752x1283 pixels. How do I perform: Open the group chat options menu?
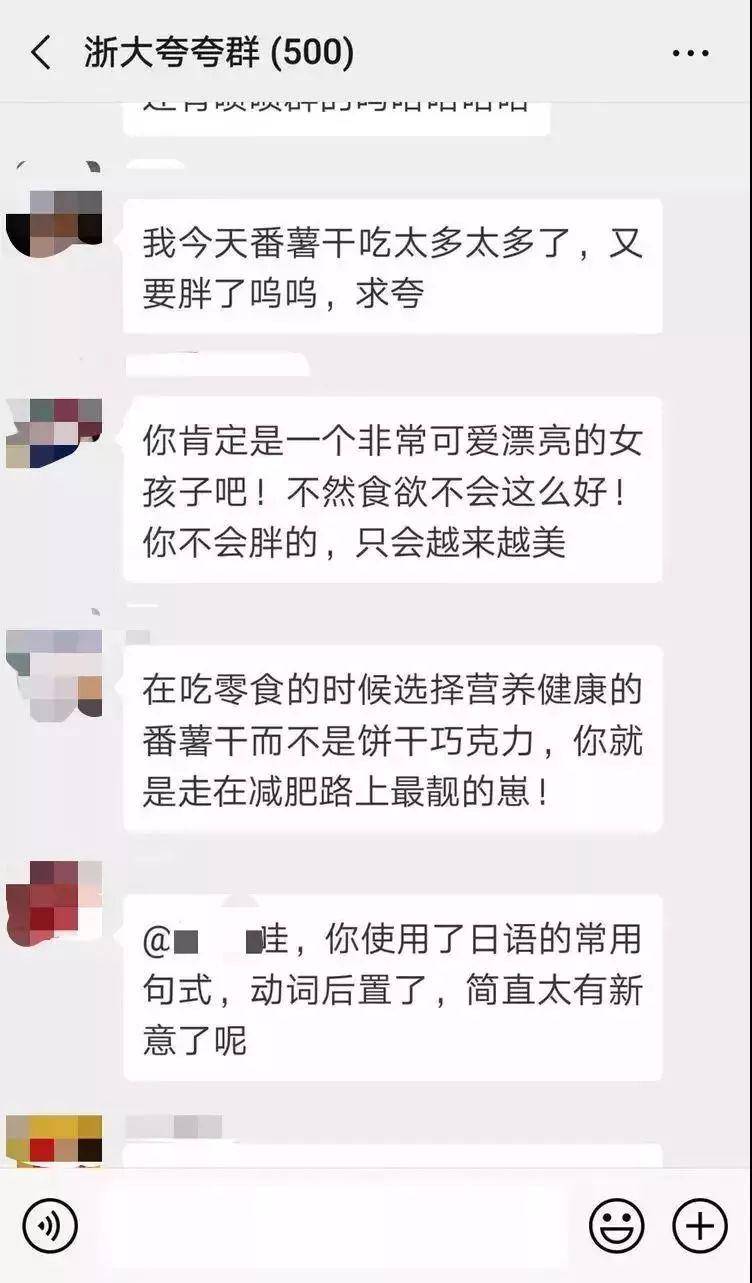[x=691, y=53]
